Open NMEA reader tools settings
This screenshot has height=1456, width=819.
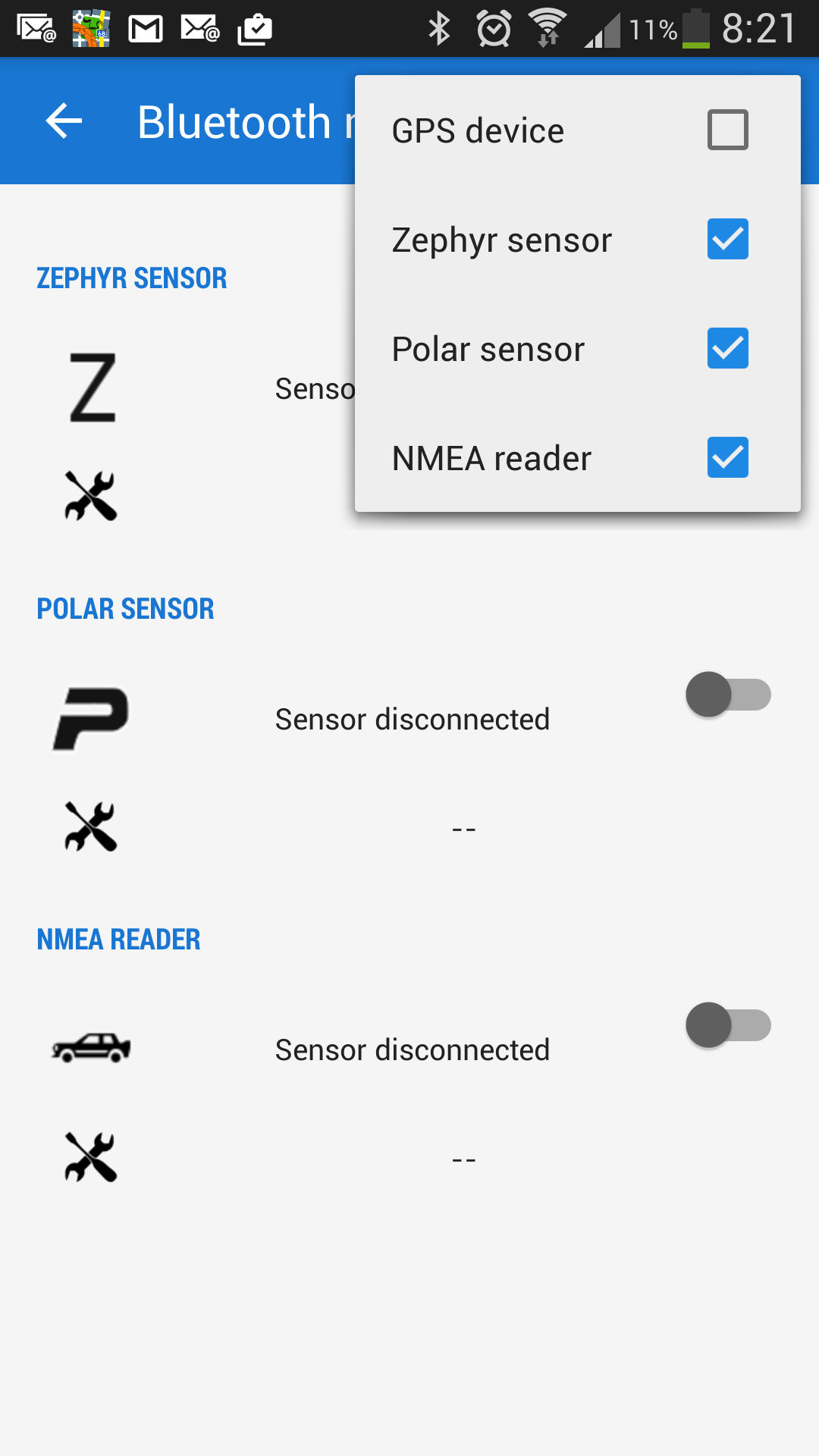click(x=91, y=1157)
